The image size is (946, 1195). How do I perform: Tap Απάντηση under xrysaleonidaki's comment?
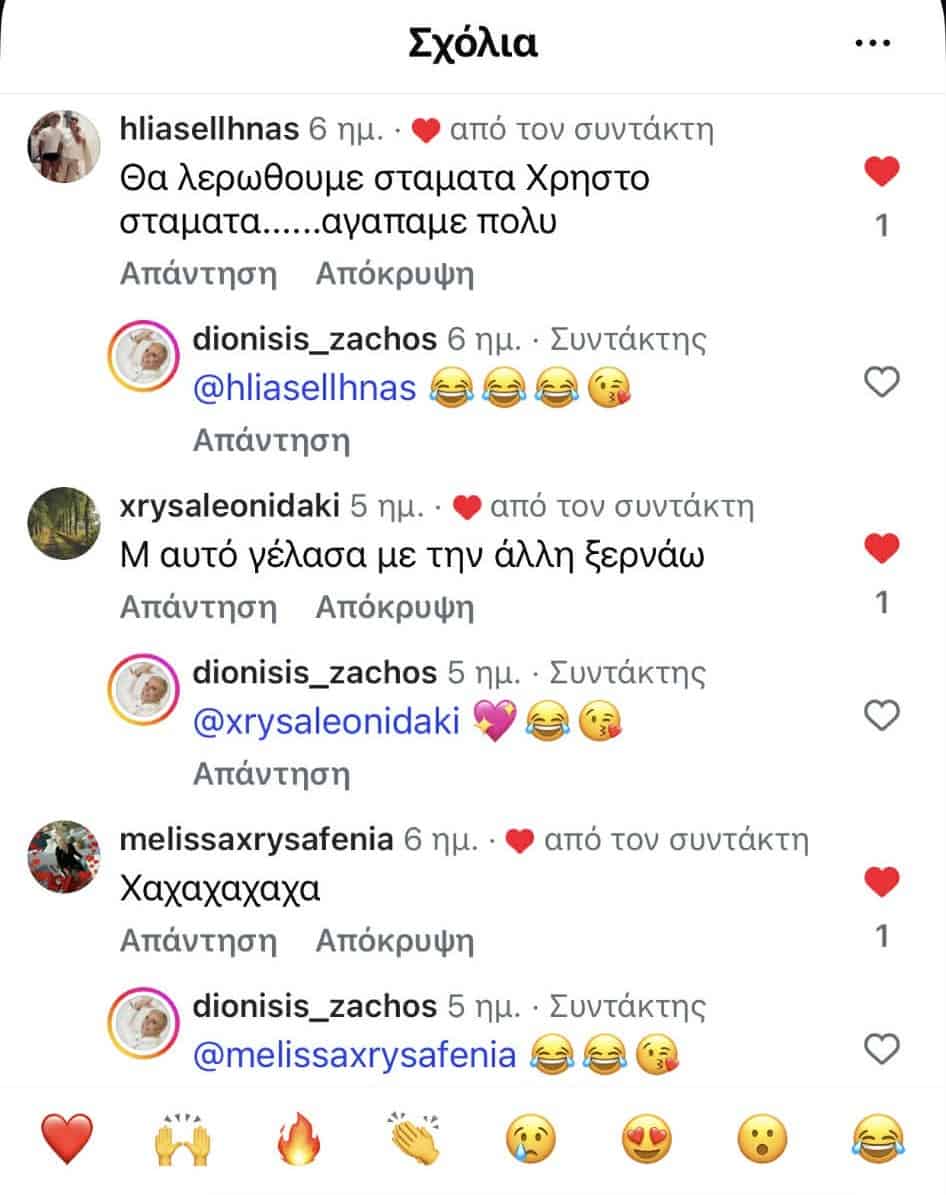[198, 607]
